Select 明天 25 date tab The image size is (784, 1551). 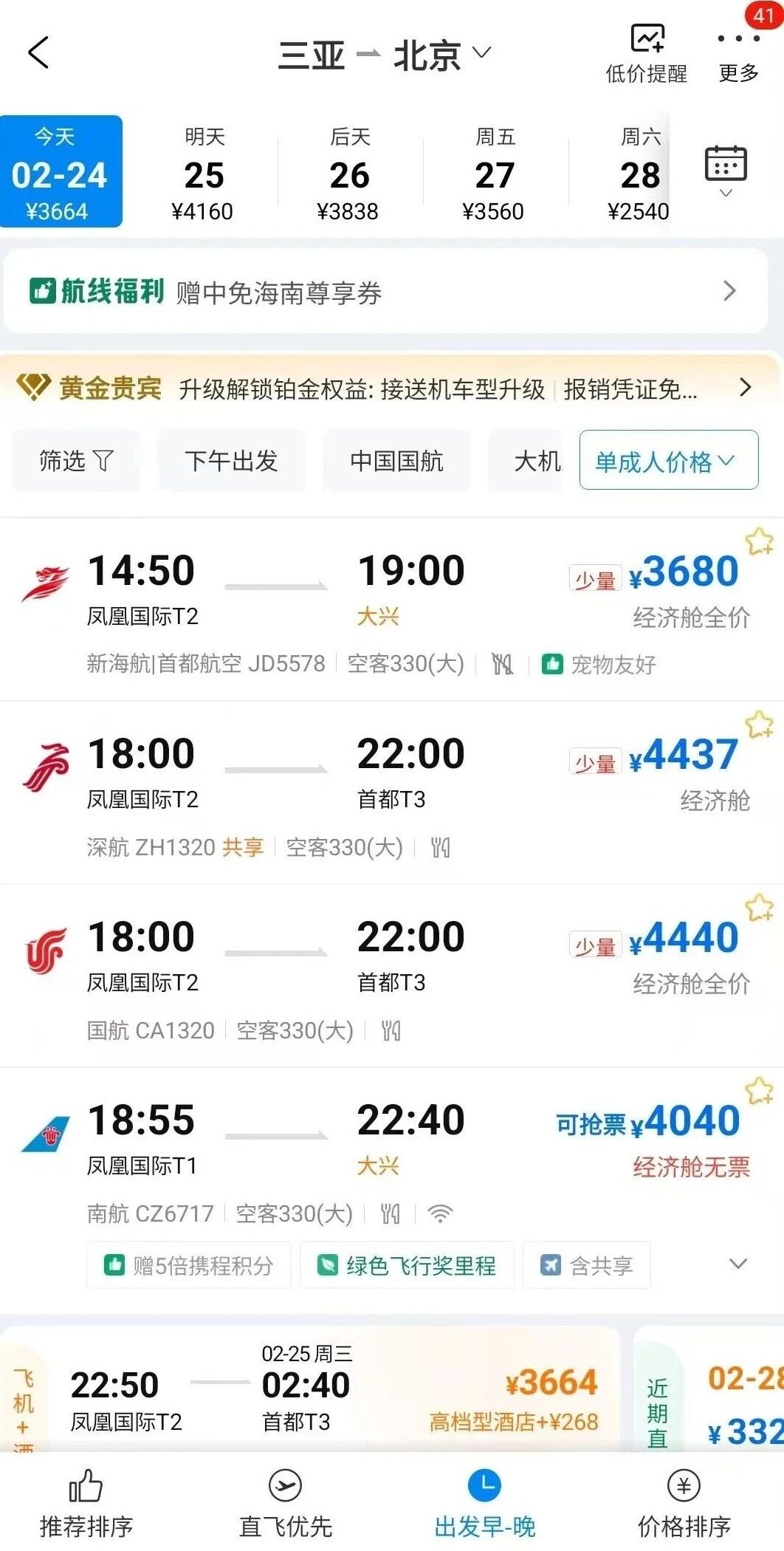tap(203, 174)
